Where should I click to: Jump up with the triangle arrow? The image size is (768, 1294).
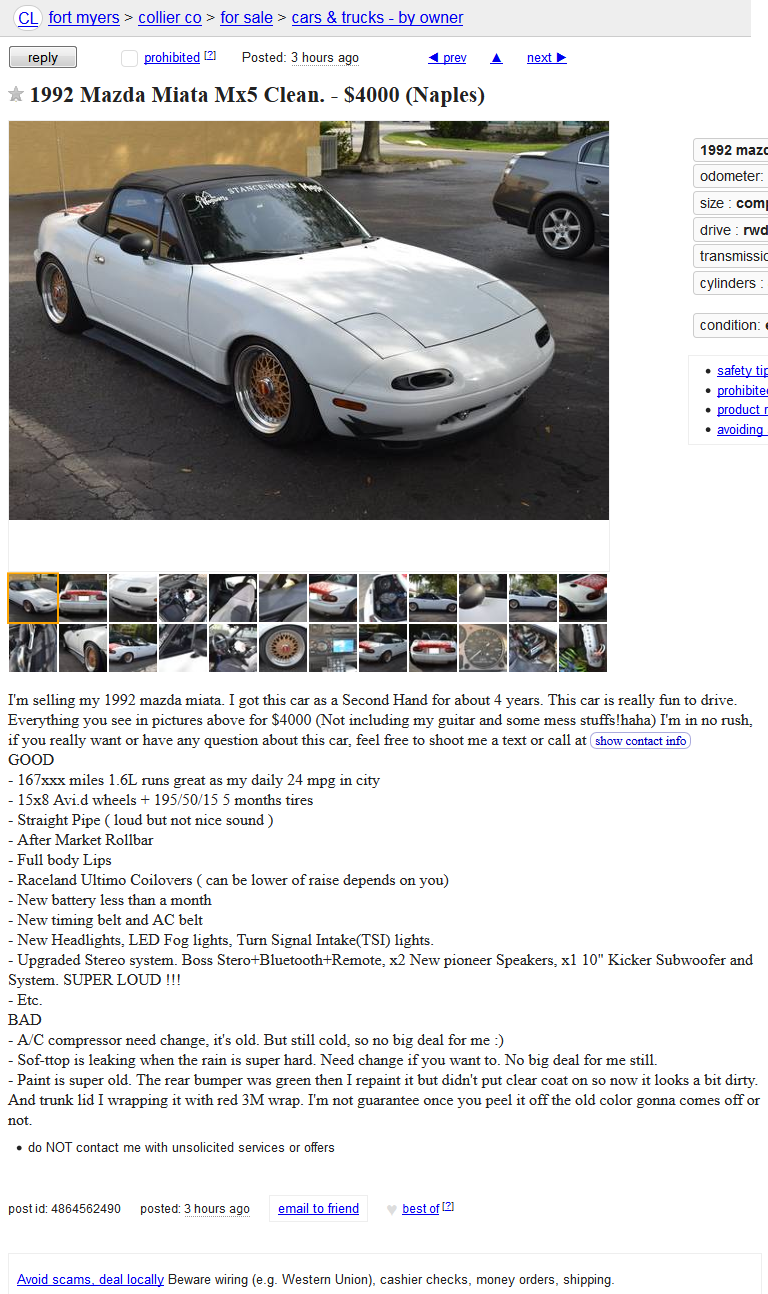pyautogui.click(x=496, y=58)
